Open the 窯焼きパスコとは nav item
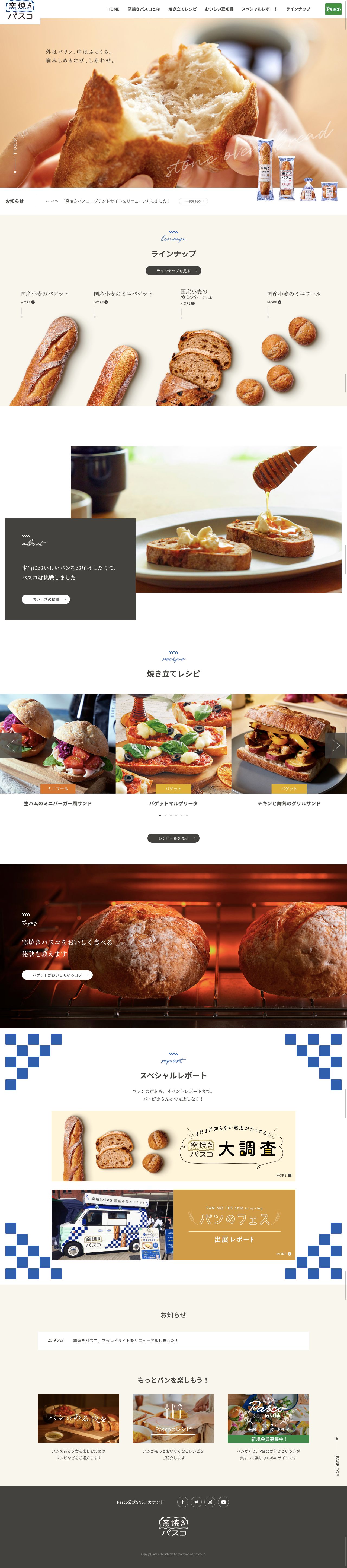 tap(143, 9)
